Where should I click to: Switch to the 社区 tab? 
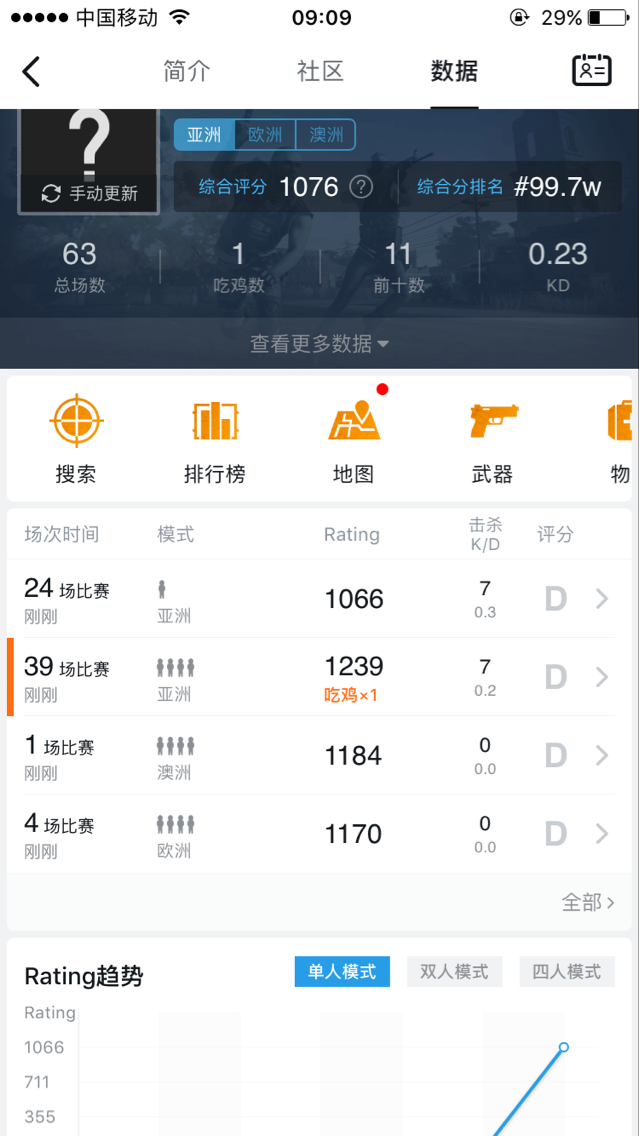[x=320, y=71]
